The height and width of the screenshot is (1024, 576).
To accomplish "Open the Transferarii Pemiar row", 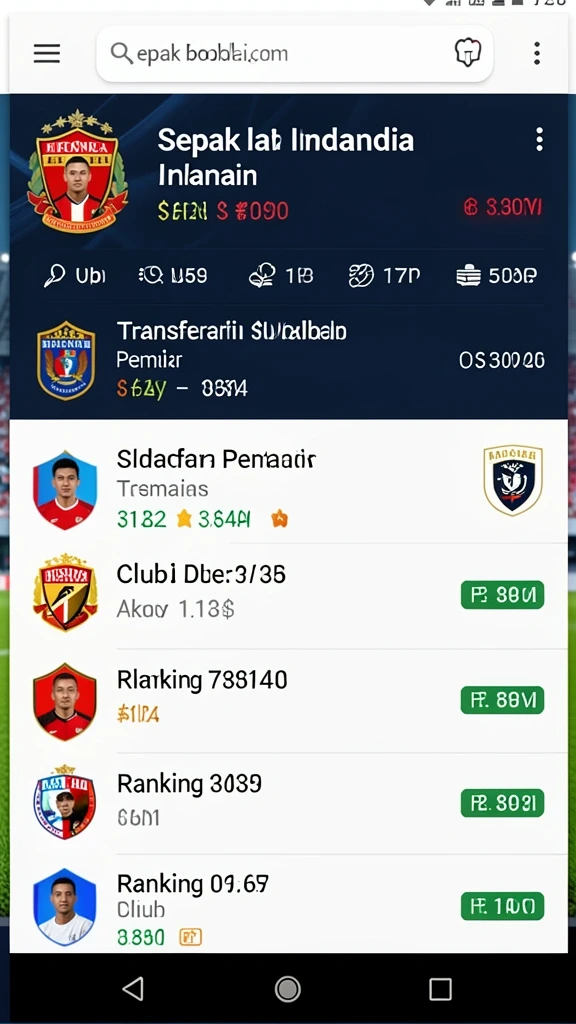I will 288,360.
